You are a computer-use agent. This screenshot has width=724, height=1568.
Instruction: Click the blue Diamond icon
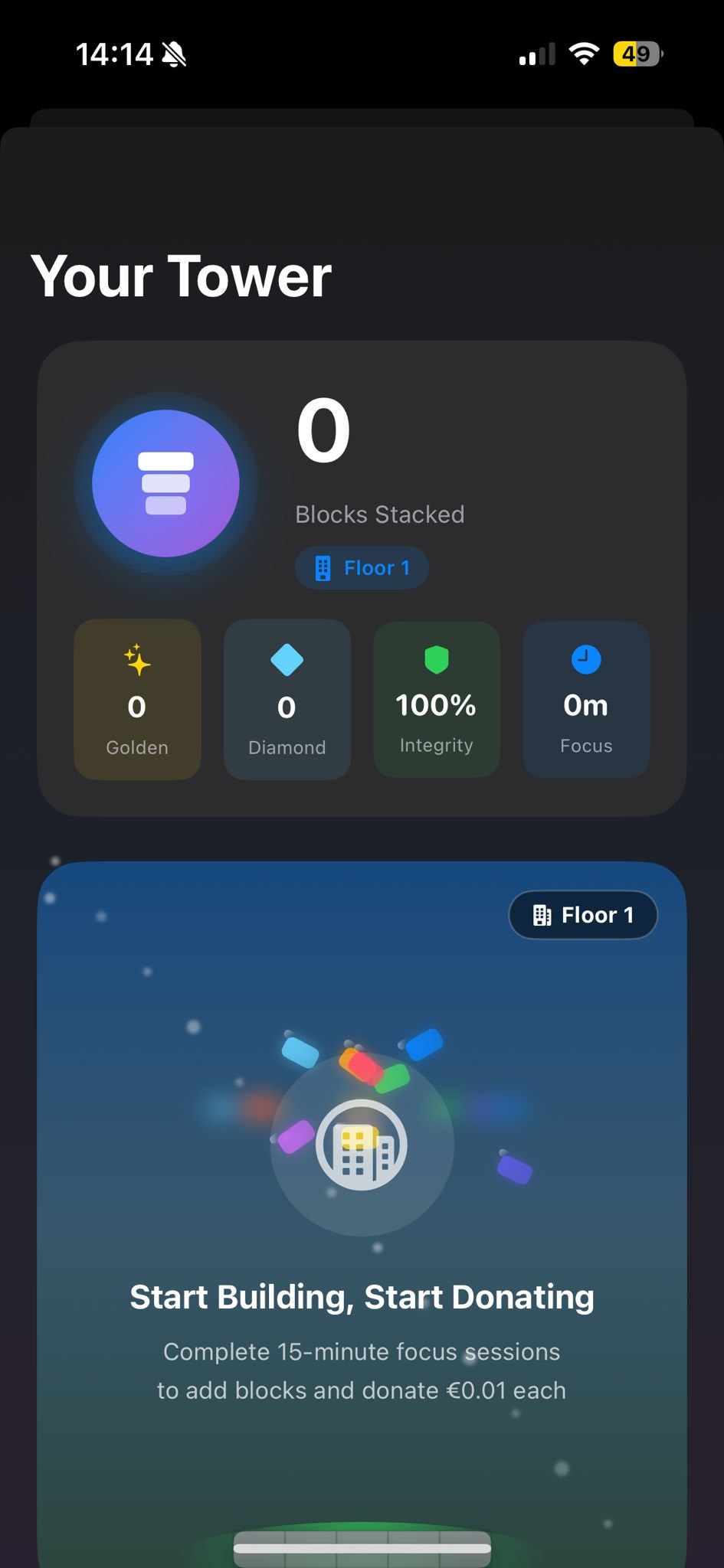[287, 660]
